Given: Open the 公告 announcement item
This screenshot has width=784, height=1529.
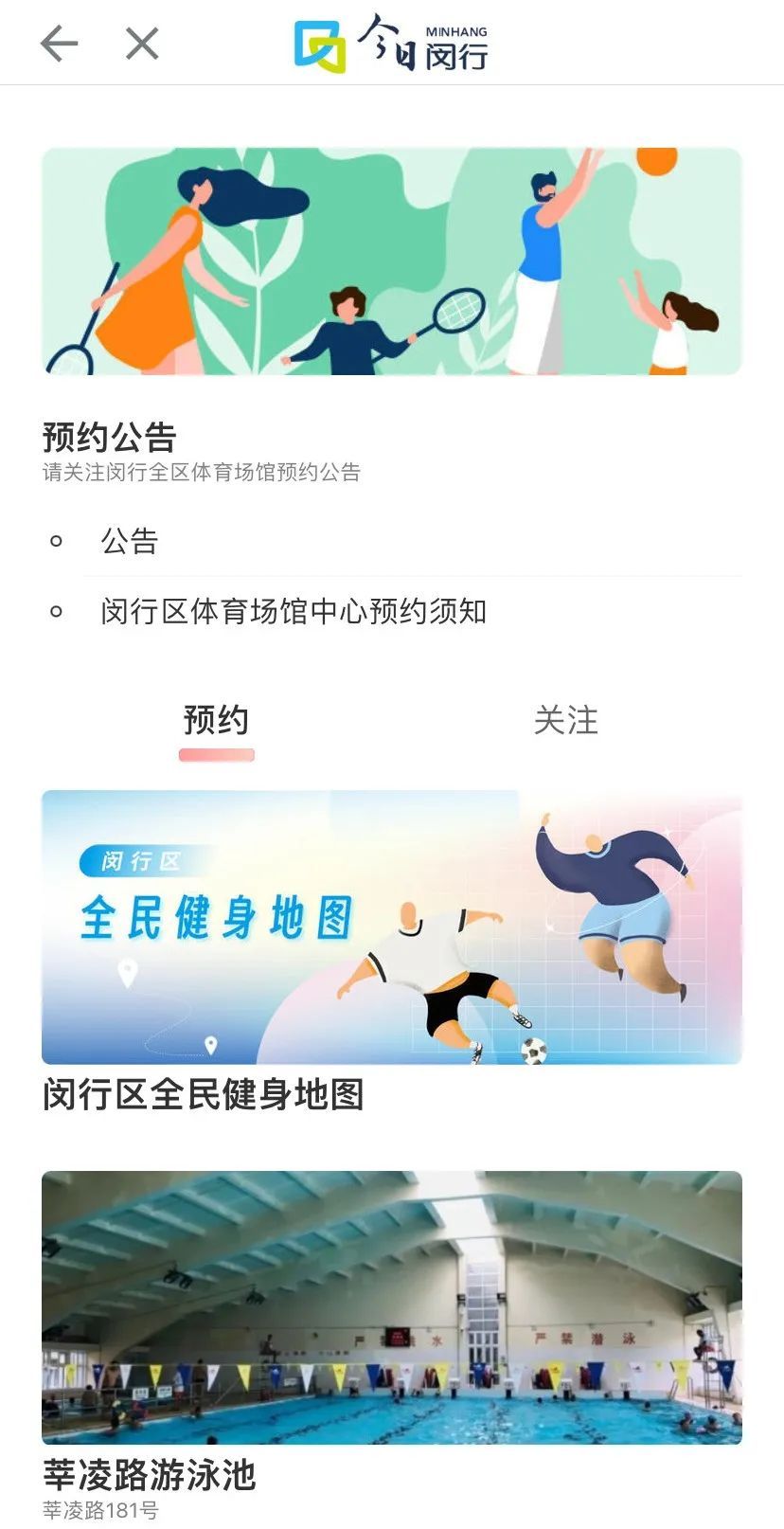Looking at the screenshot, I should click(x=130, y=541).
